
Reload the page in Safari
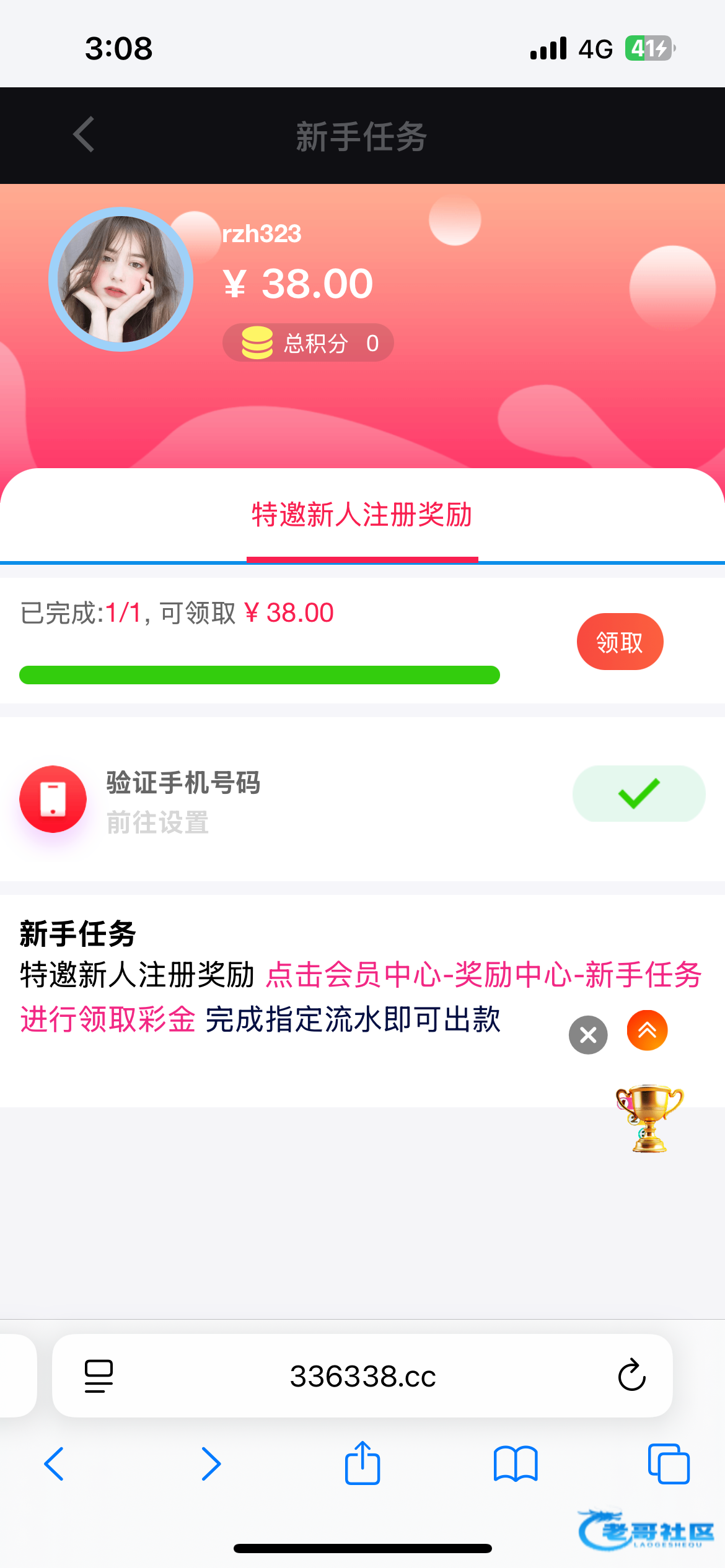631,1376
